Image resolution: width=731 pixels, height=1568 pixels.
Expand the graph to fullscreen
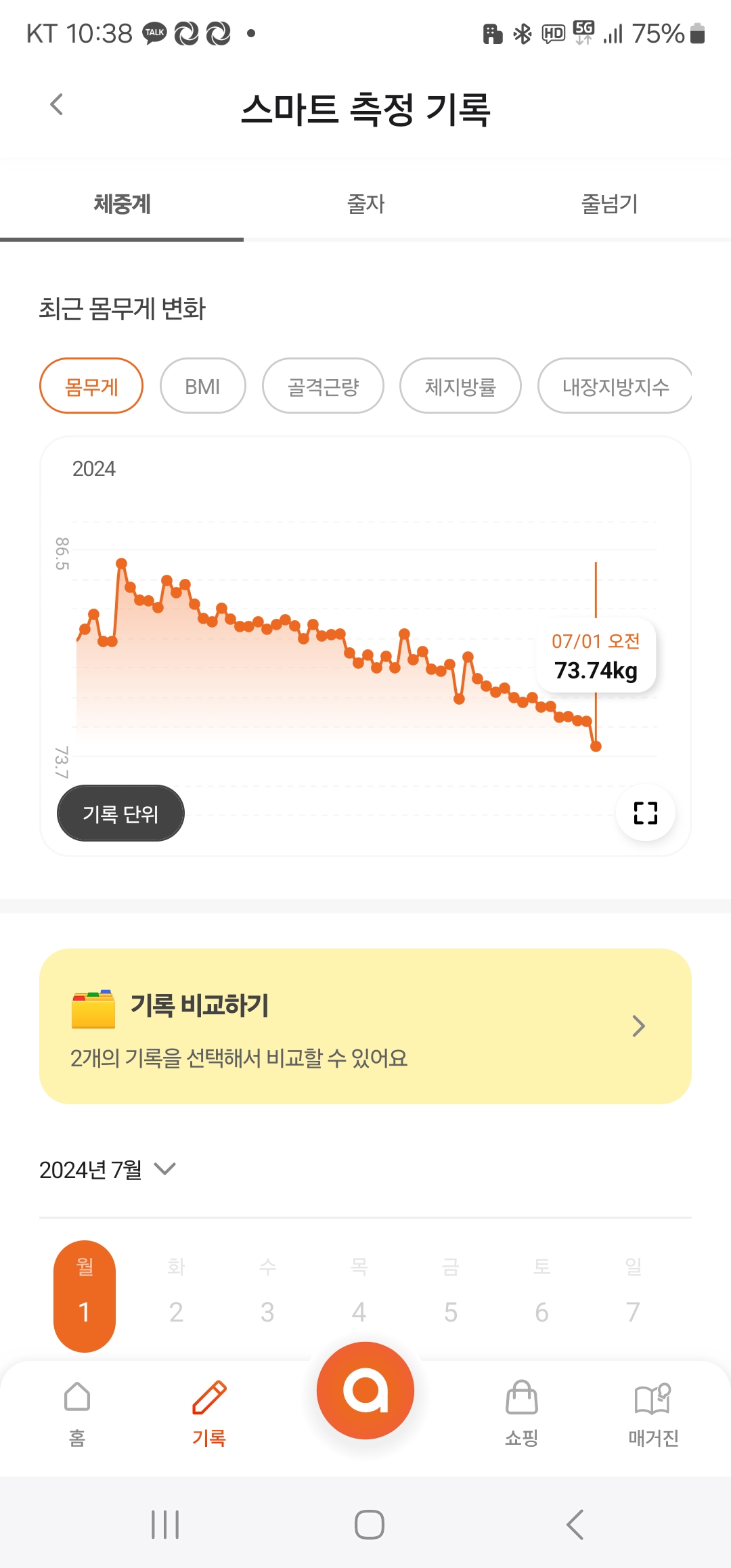[x=645, y=812]
